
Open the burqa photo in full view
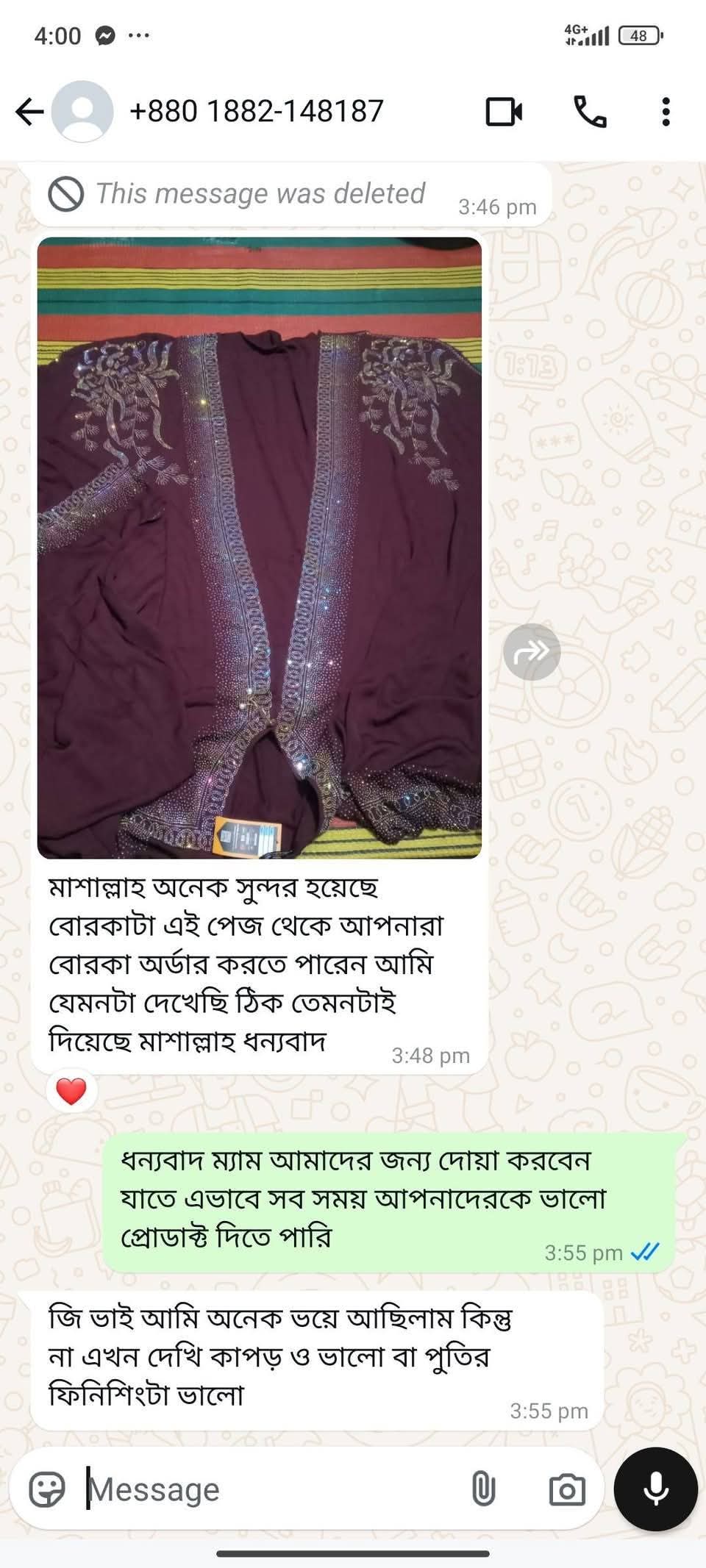[x=260, y=548]
